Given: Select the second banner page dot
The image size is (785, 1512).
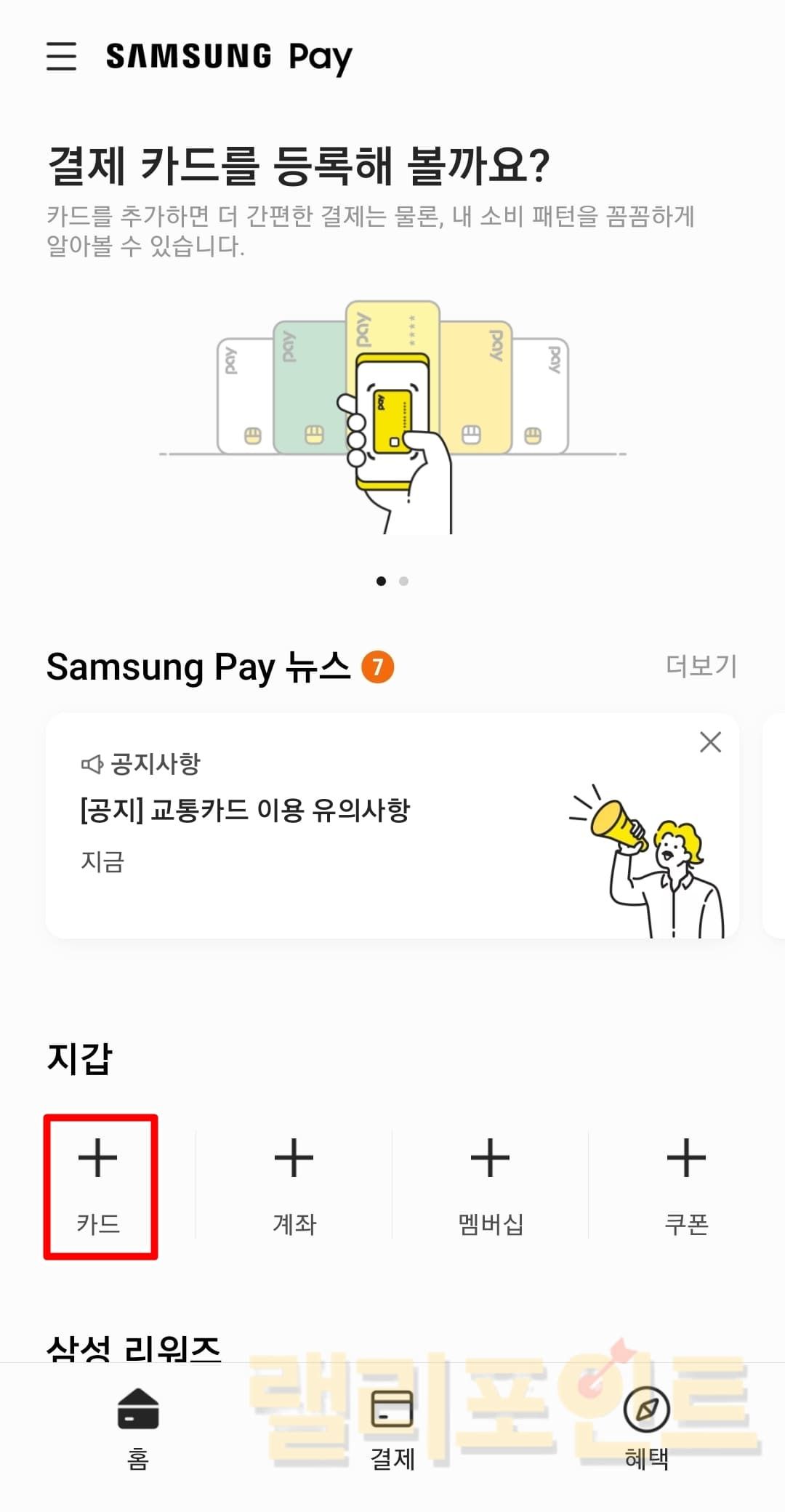Looking at the screenshot, I should tap(404, 581).
